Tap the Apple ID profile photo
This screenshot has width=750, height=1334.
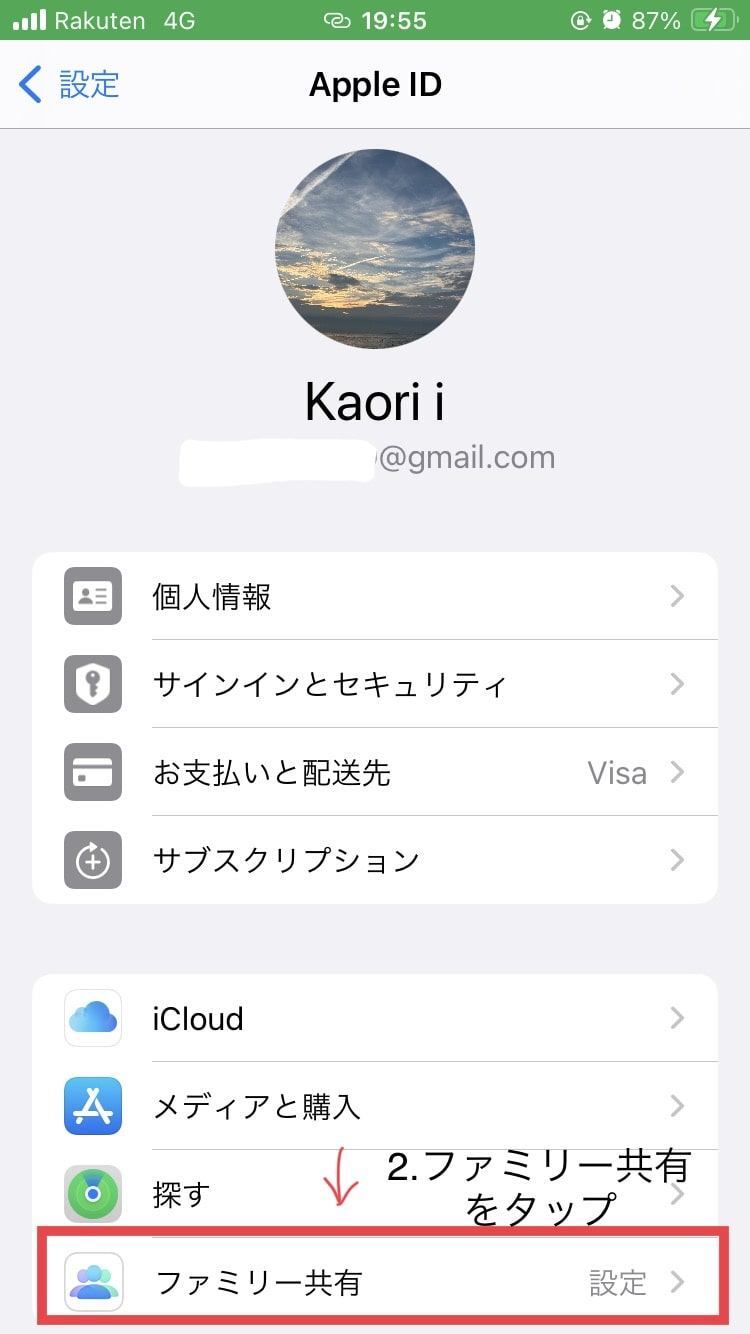click(375, 249)
